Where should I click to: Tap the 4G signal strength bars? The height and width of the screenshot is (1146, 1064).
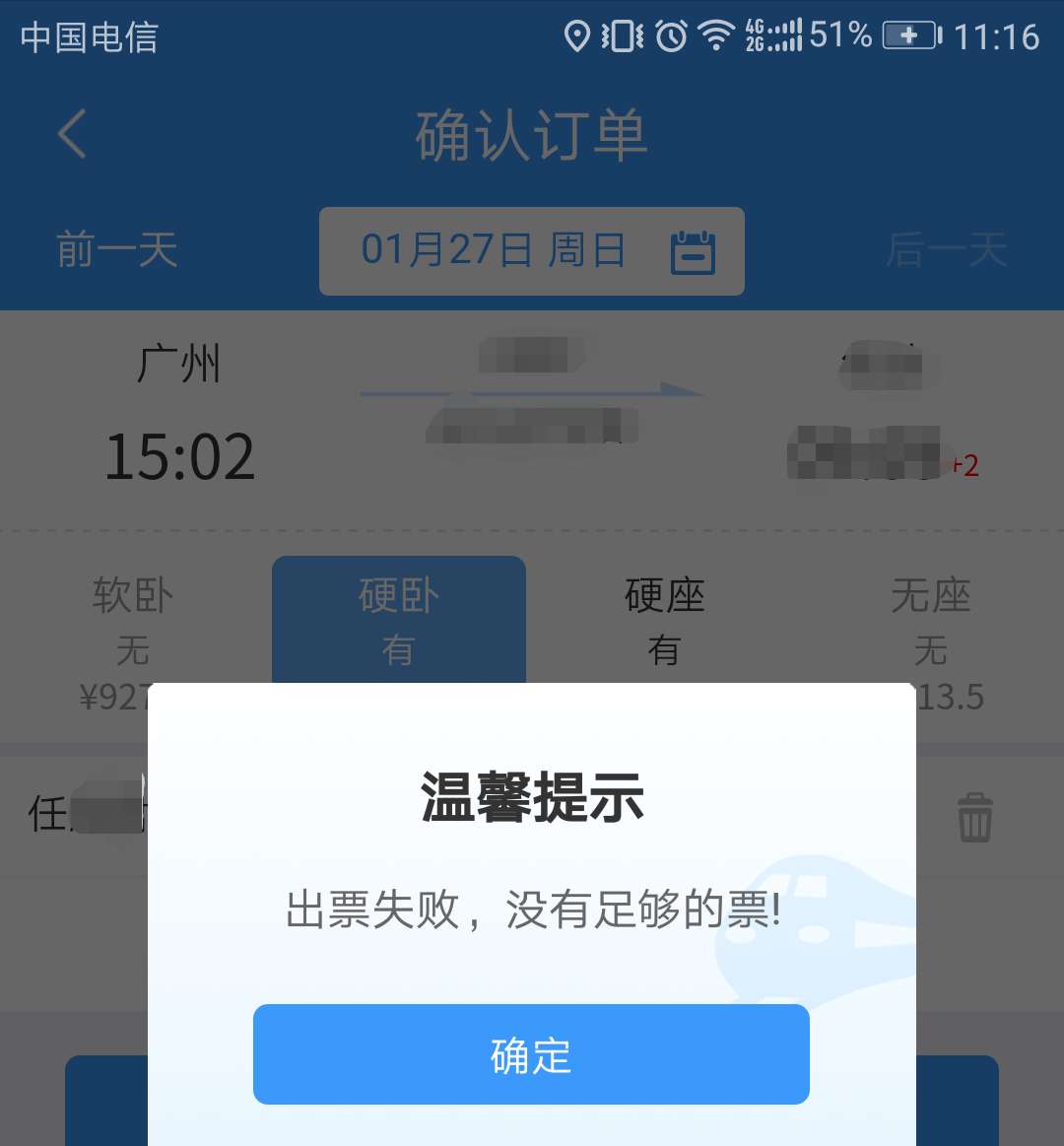782,35
